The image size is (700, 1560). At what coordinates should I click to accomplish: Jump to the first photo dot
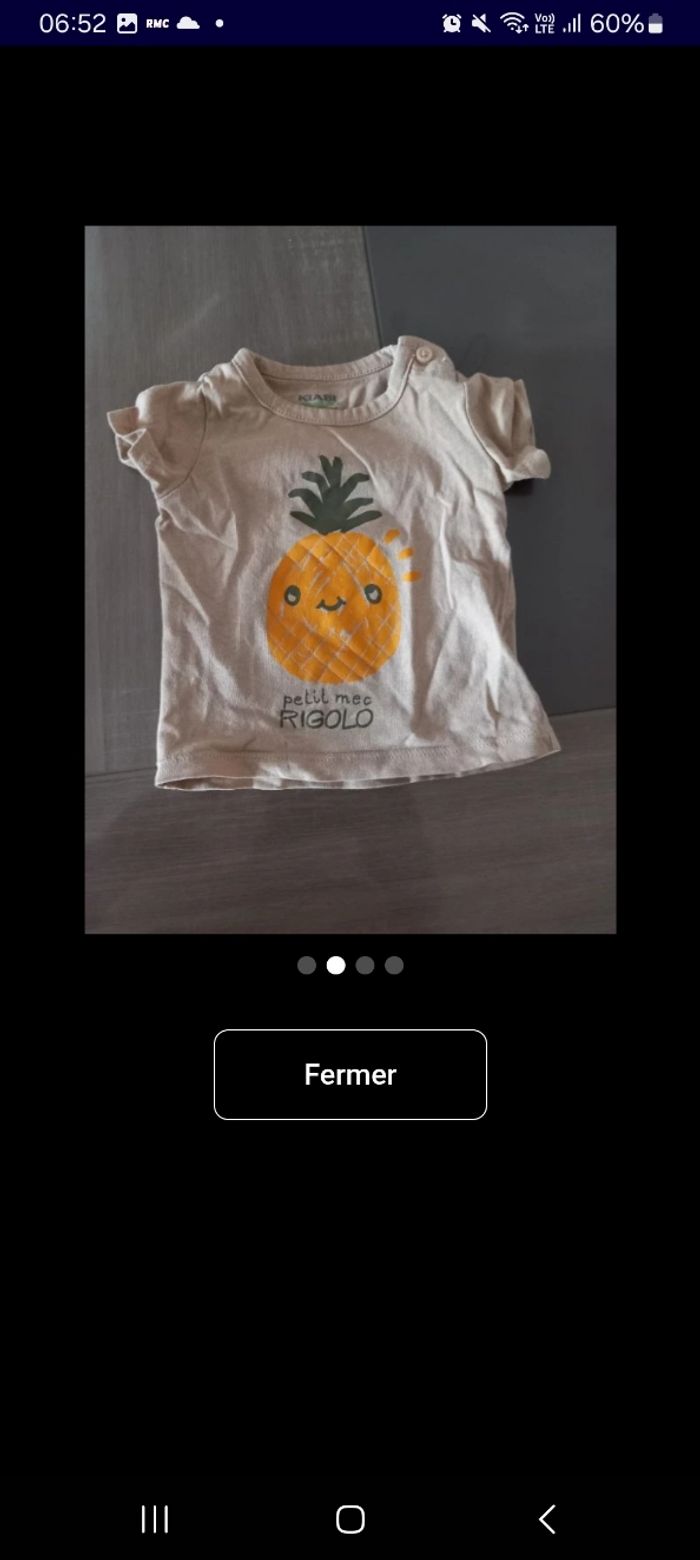307,965
